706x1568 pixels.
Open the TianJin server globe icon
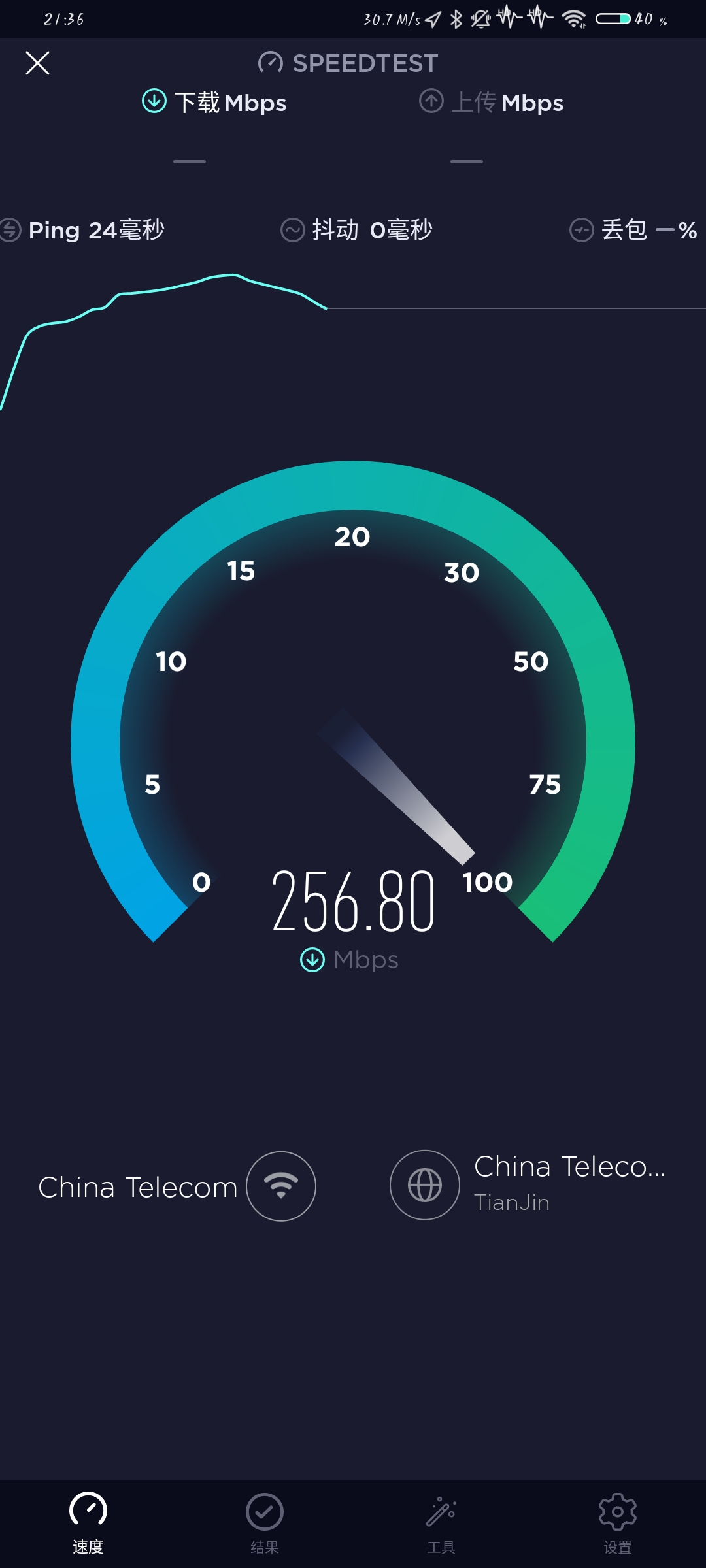pyautogui.click(x=425, y=1184)
